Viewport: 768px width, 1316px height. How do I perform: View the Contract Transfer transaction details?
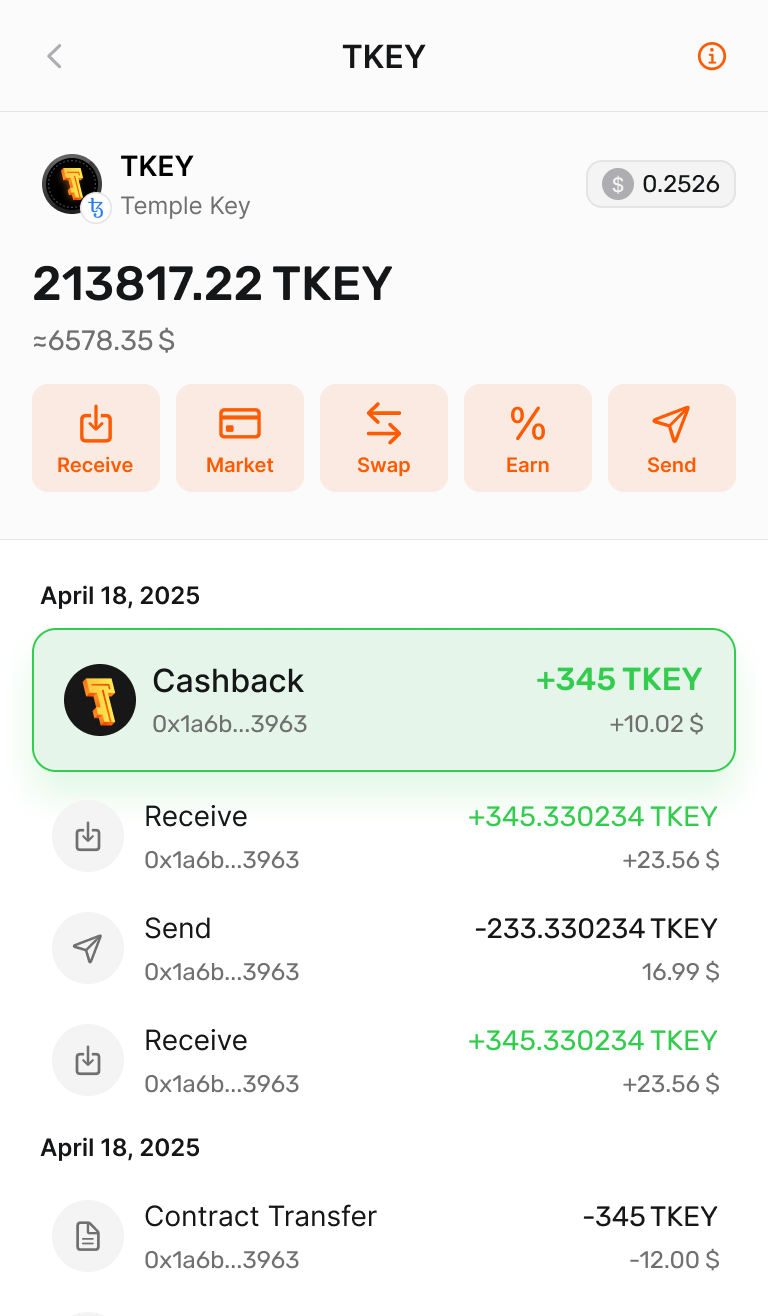[384, 1236]
